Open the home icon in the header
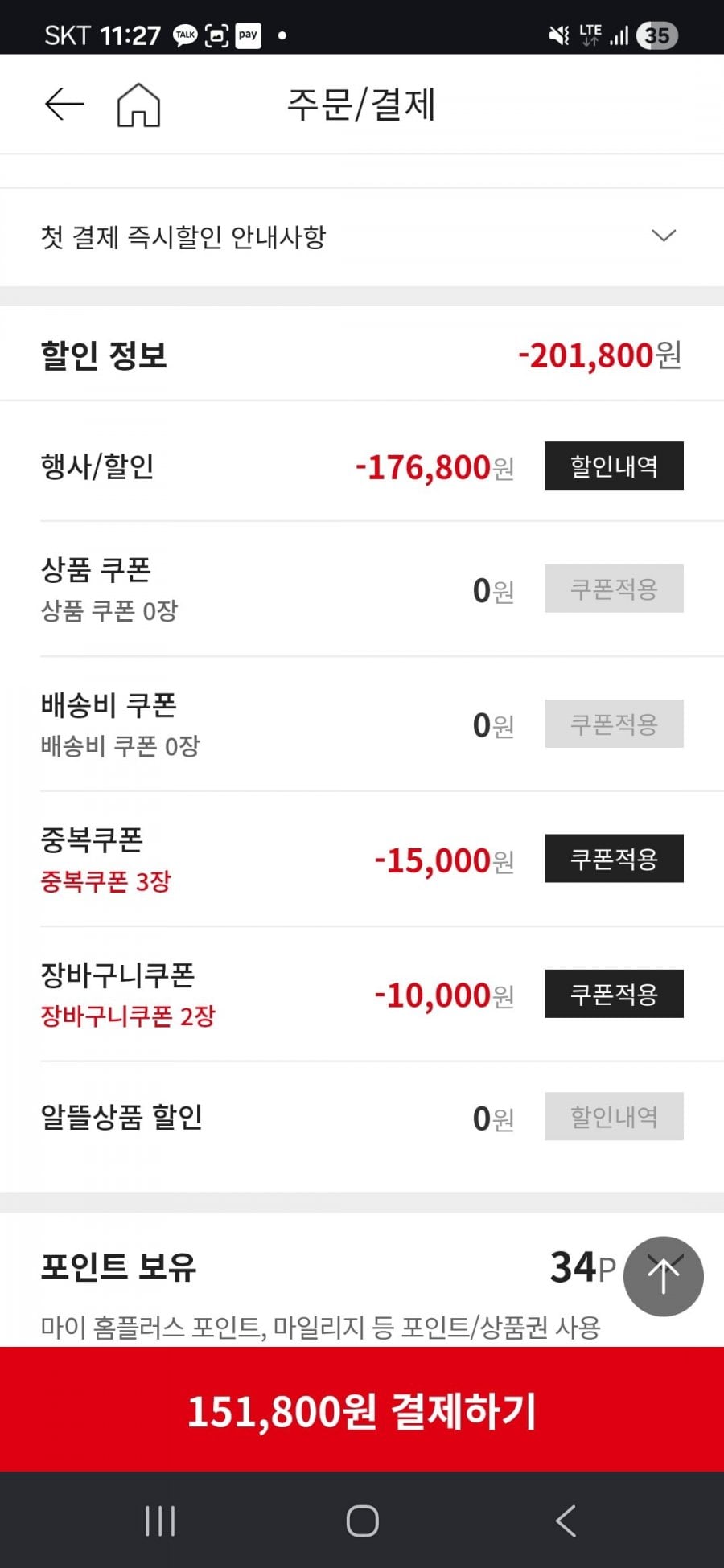The width and height of the screenshot is (724, 1568). pos(138,105)
